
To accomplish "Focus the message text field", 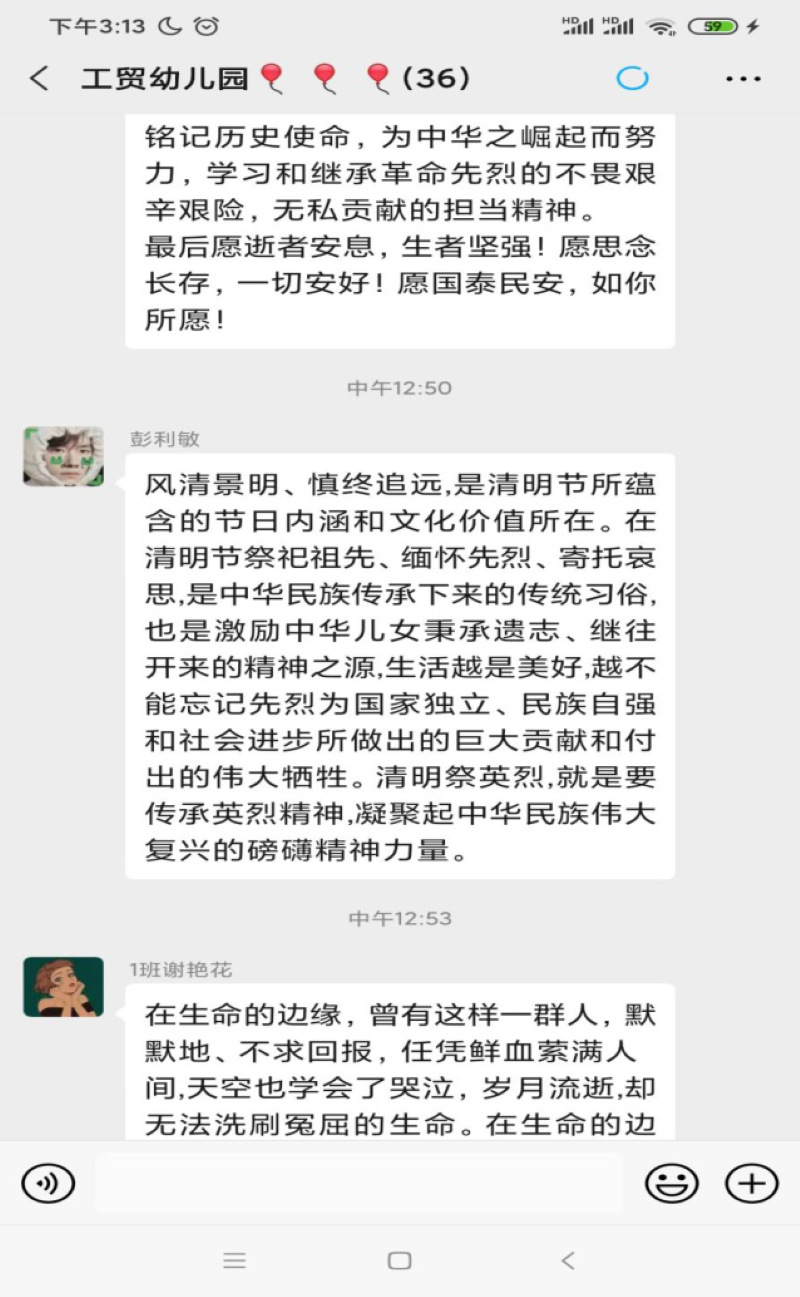I will (x=358, y=1184).
